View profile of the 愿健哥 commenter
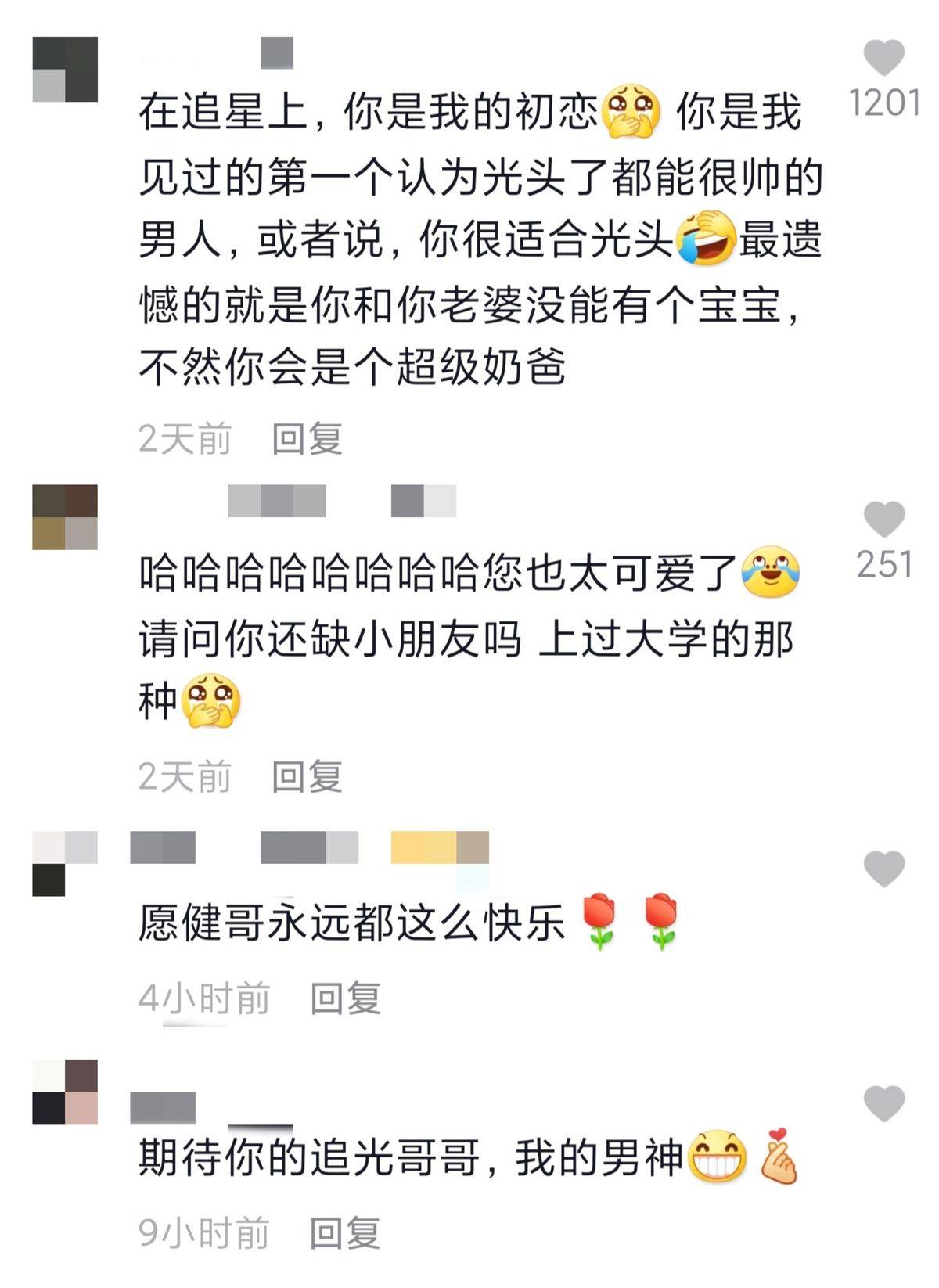Image resolution: width=939 pixels, height=1288 pixels. point(65,863)
